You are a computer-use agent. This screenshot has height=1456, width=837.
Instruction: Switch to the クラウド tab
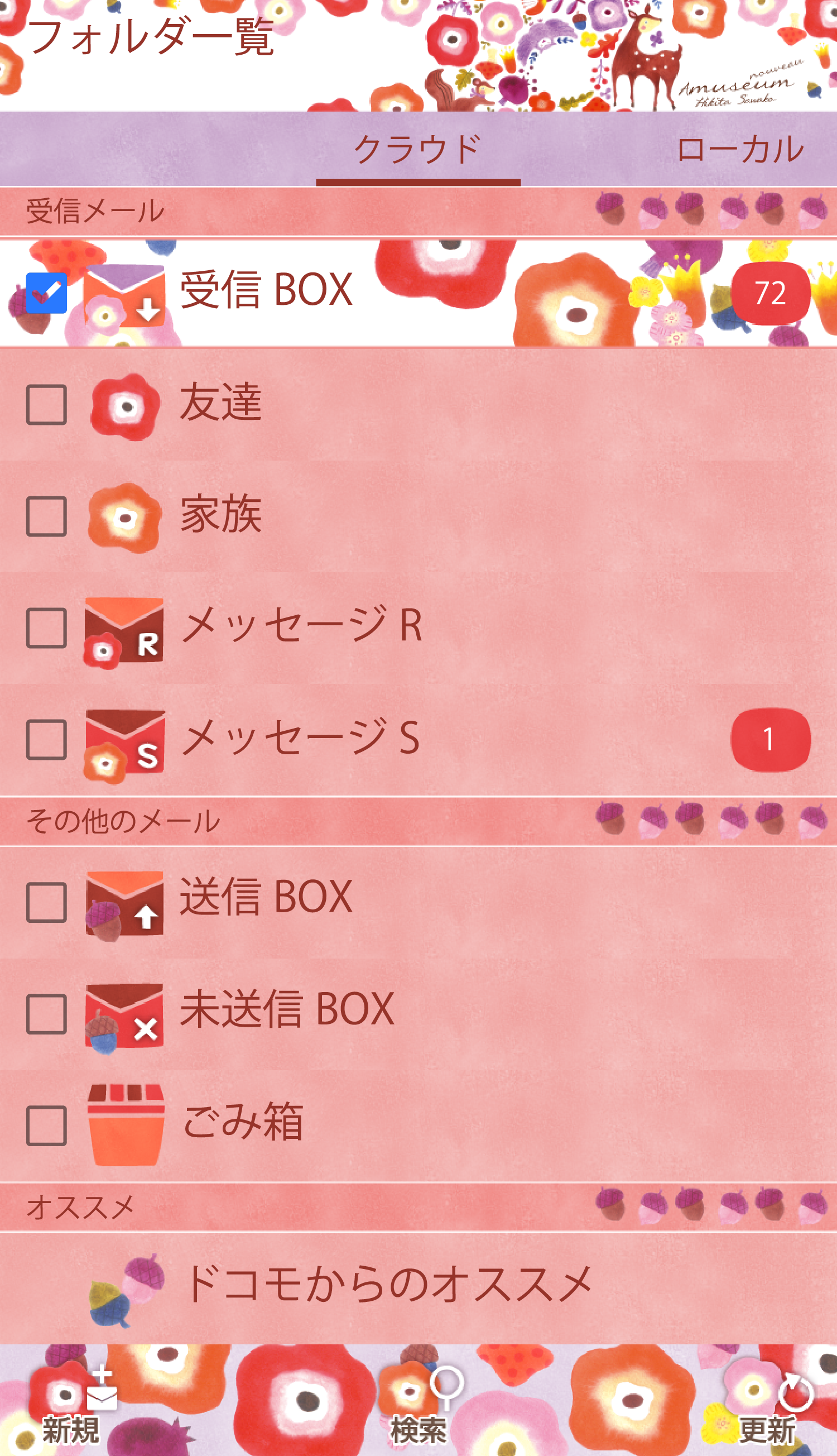pyautogui.click(x=418, y=150)
